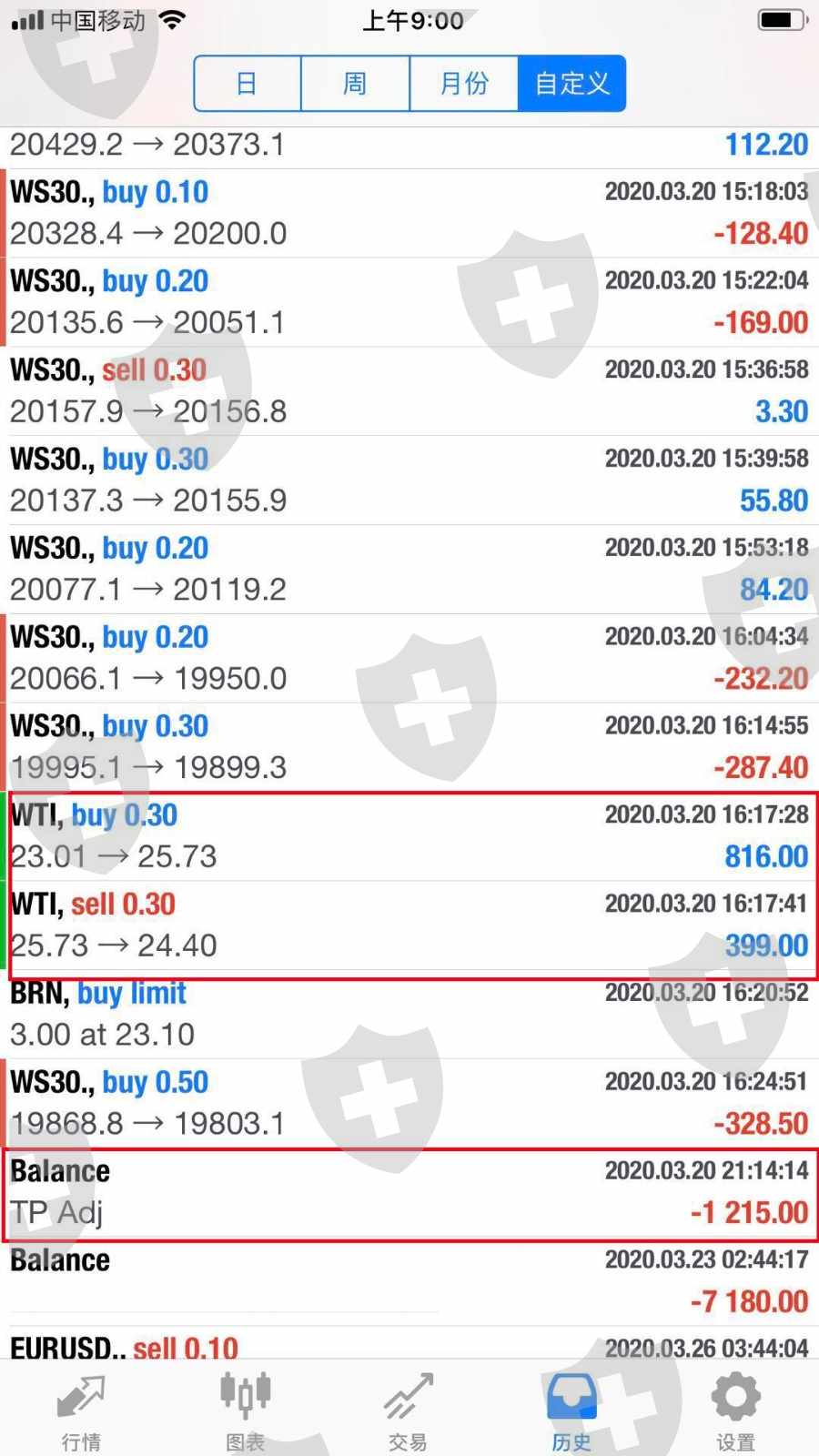Show the WS30 trade closed at 16:04:34
819x1456 pixels.
pyautogui.click(x=409, y=658)
